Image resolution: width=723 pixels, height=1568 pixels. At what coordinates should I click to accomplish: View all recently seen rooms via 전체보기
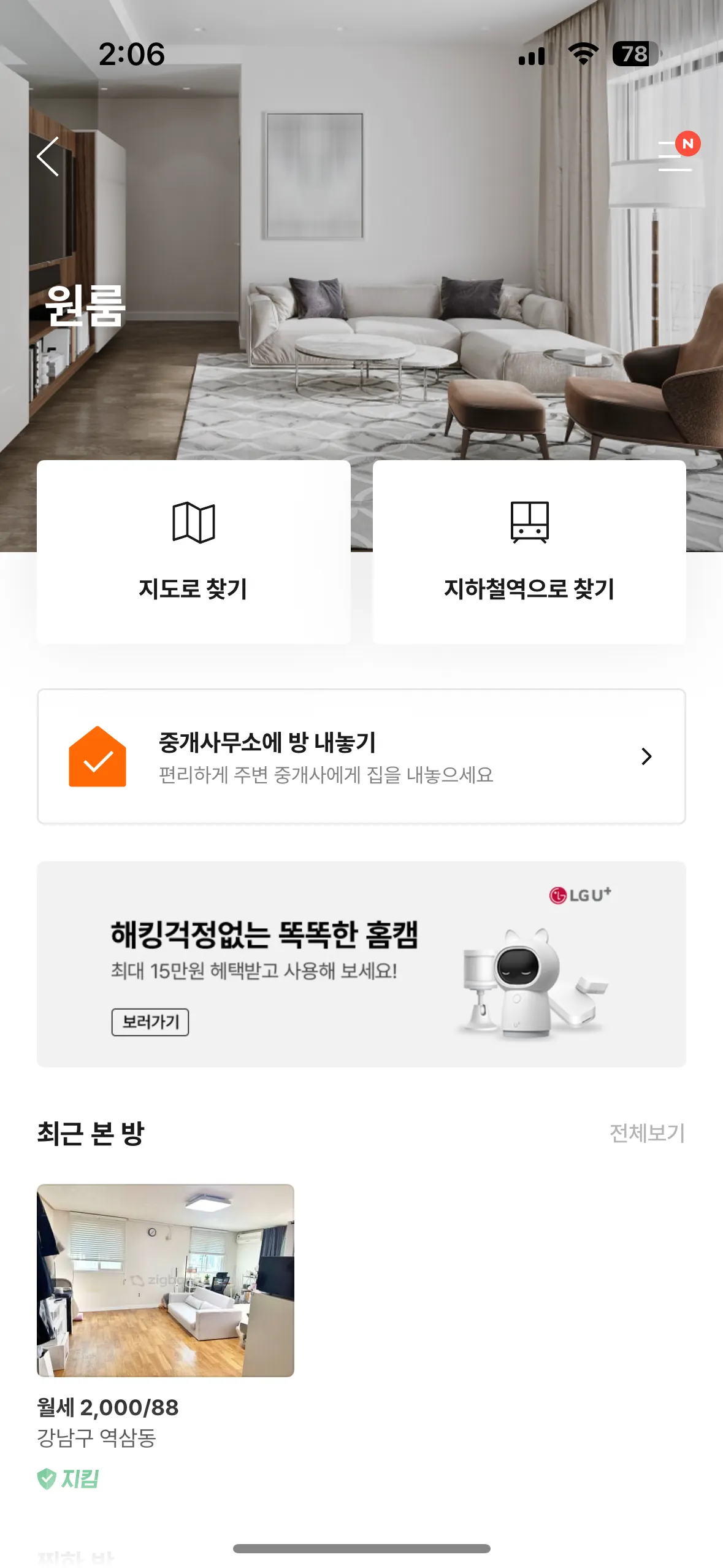pyautogui.click(x=646, y=1133)
